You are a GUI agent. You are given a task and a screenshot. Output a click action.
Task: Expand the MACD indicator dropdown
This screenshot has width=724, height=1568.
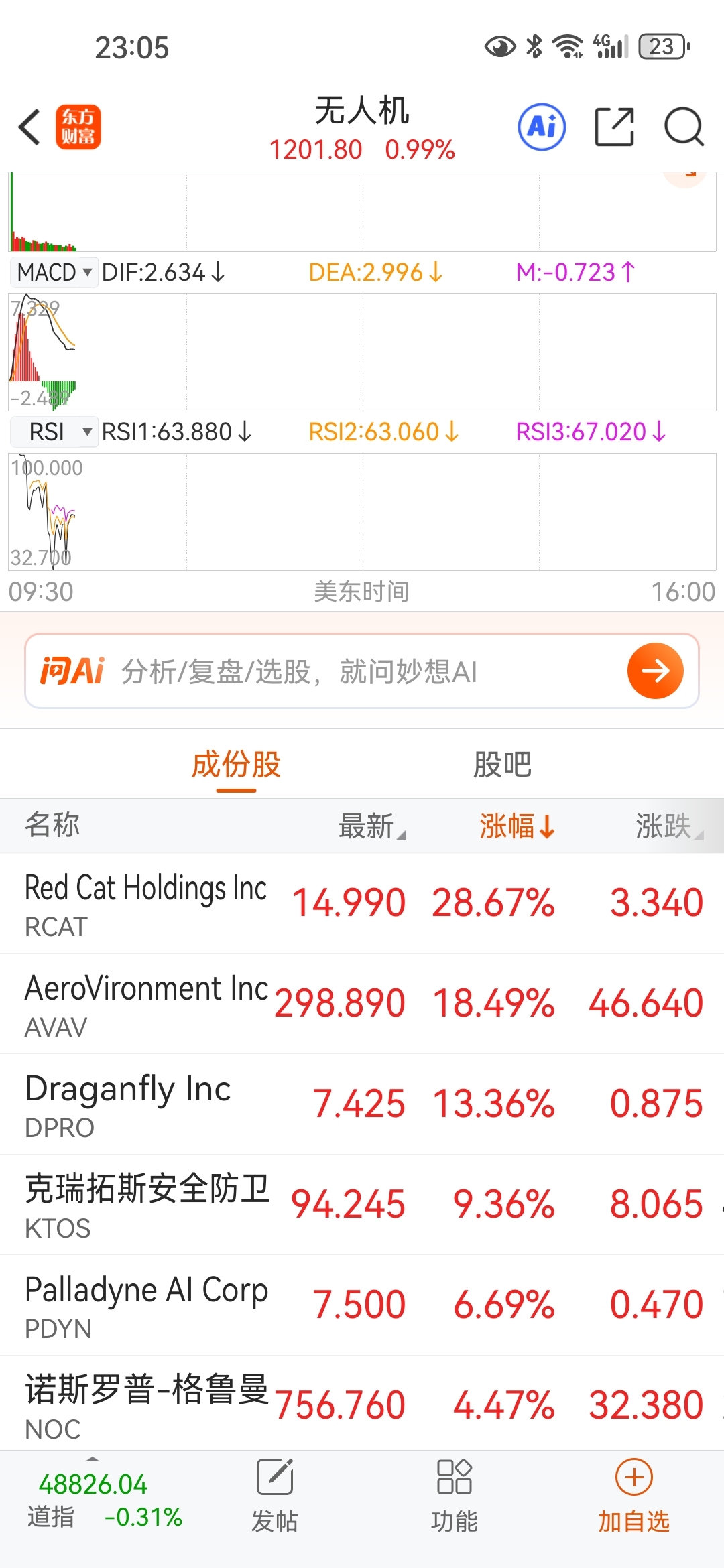(x=54, y=273)
